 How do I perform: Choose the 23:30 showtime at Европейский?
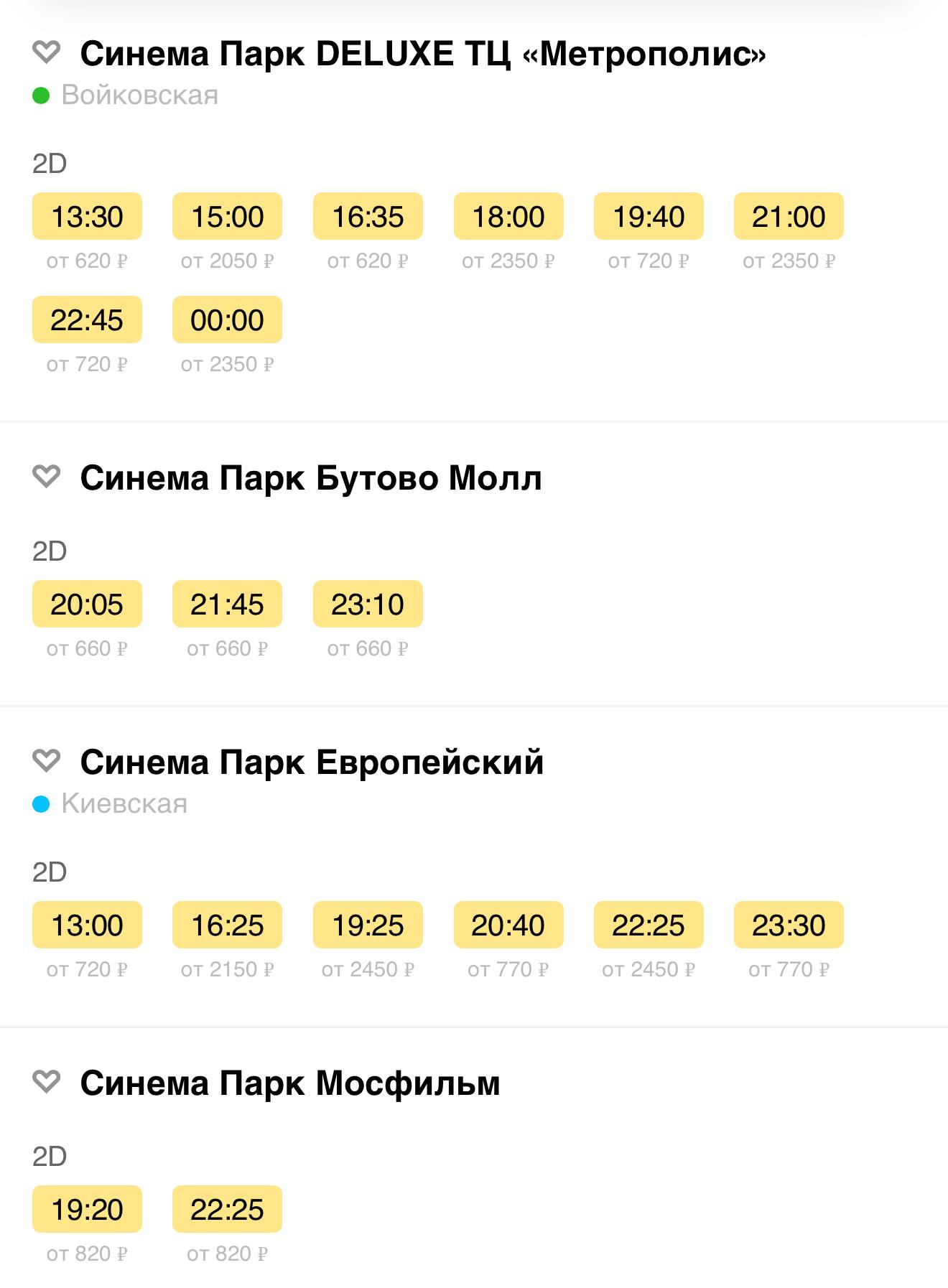tap(789, 925)
